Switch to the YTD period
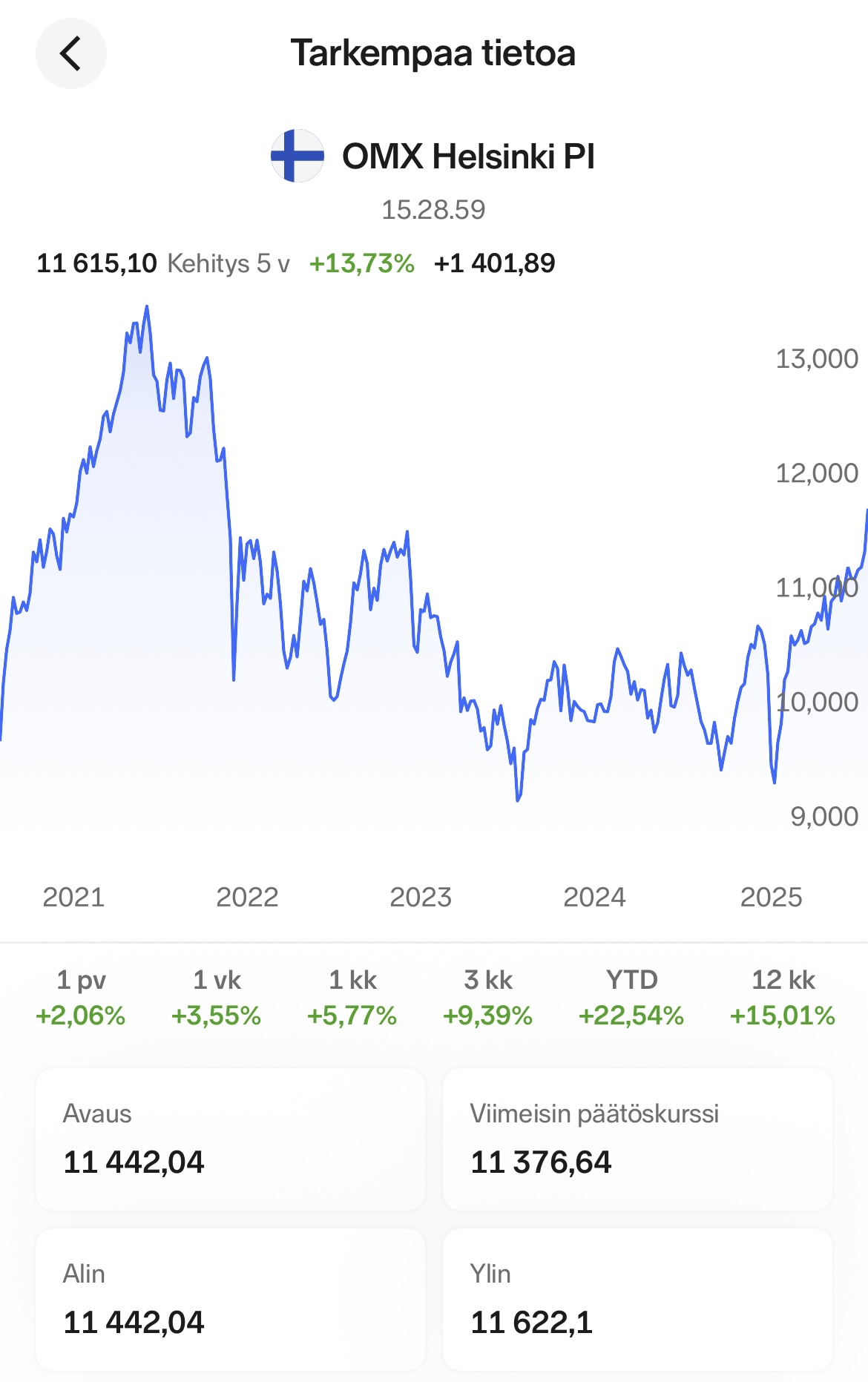Viewport: 868px width, 1382px height. coord(631,996)
